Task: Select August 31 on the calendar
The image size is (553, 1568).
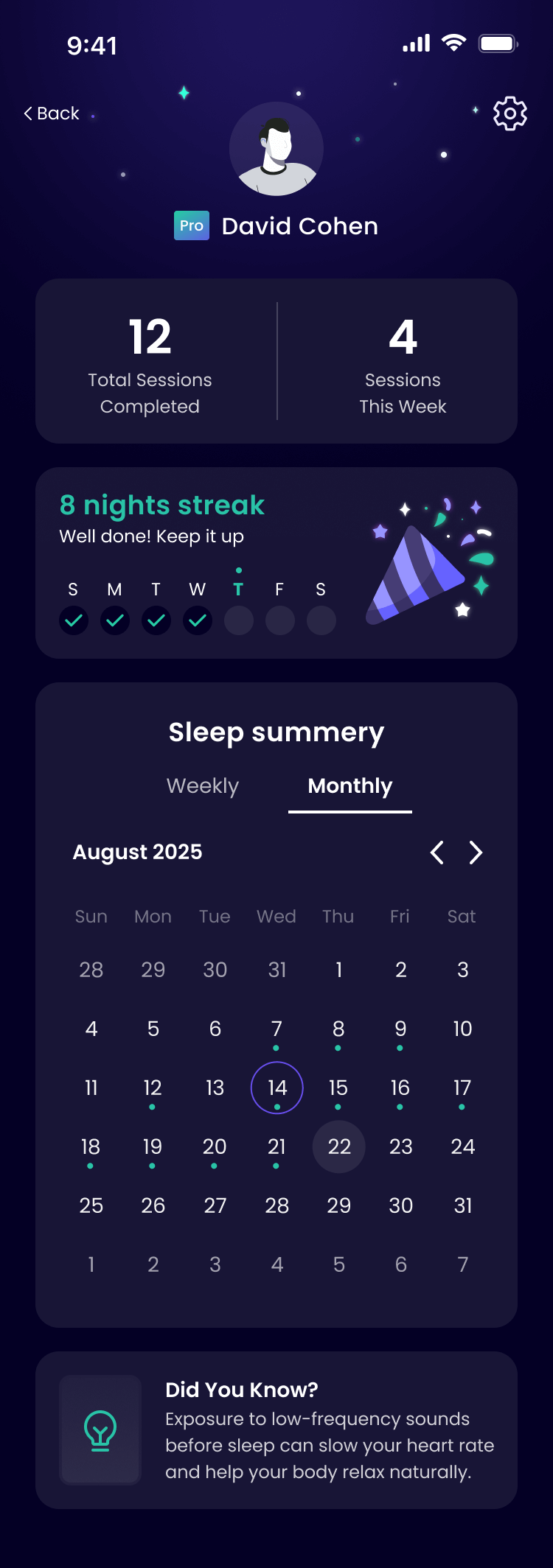Action: (462, 1205)
